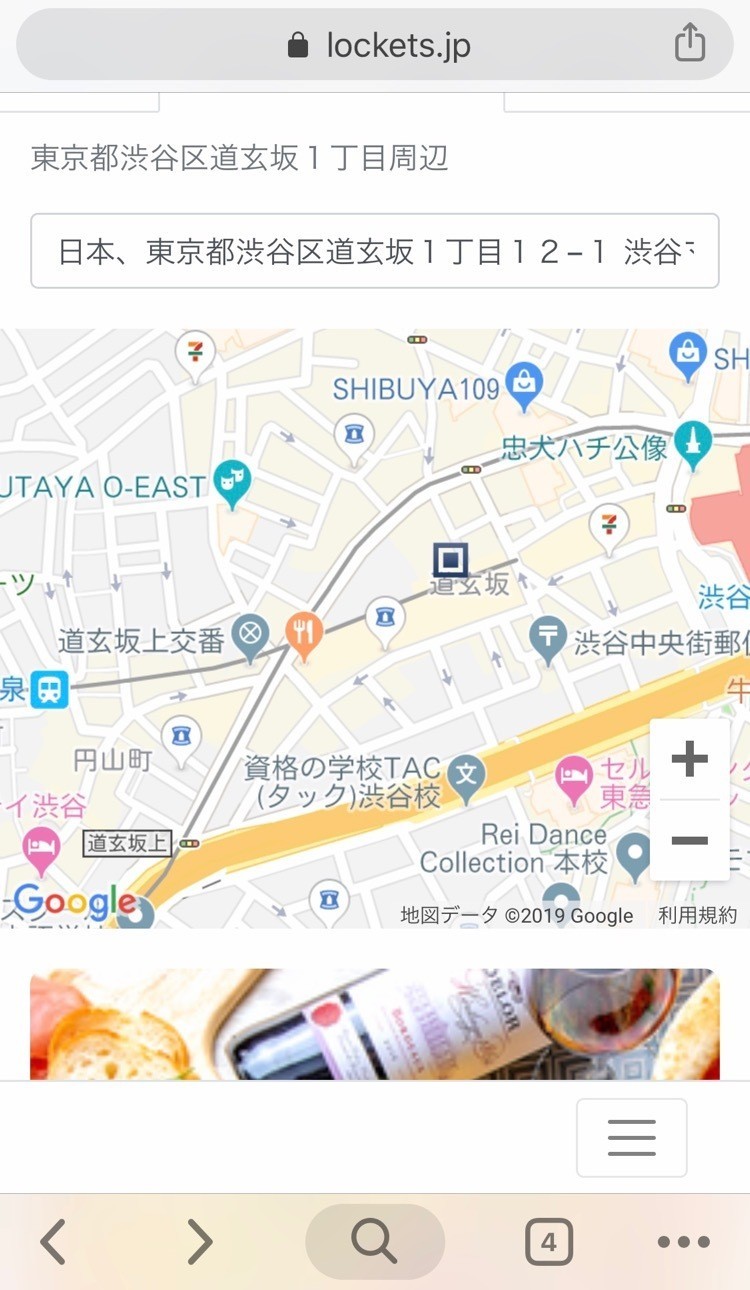
Task: Share this page
Action: click(690, 44)
